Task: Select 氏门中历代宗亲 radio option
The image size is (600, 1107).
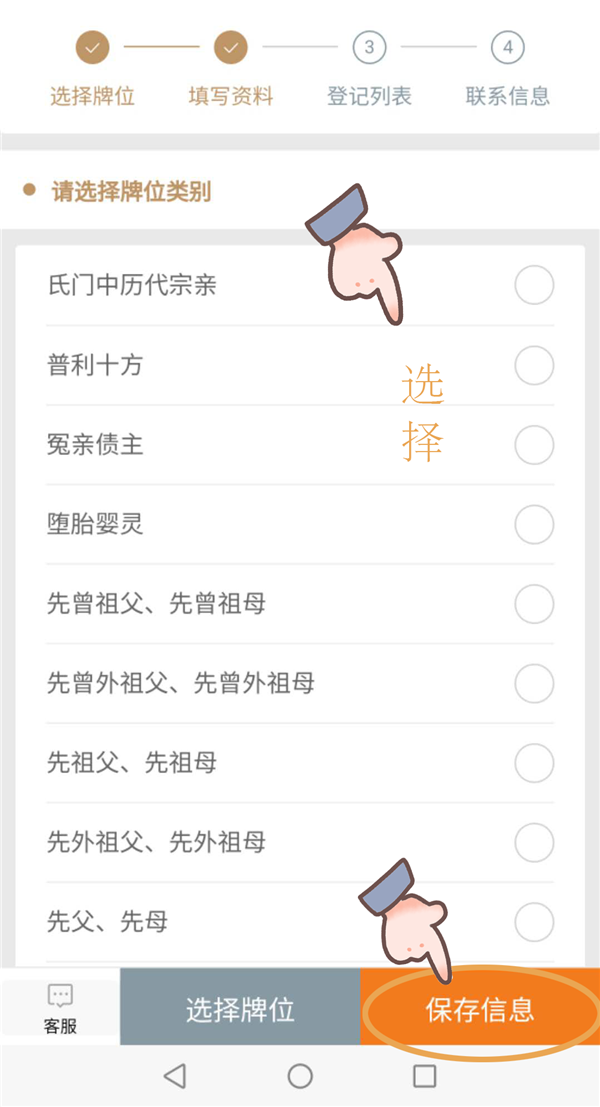Action: coord(534,286)
